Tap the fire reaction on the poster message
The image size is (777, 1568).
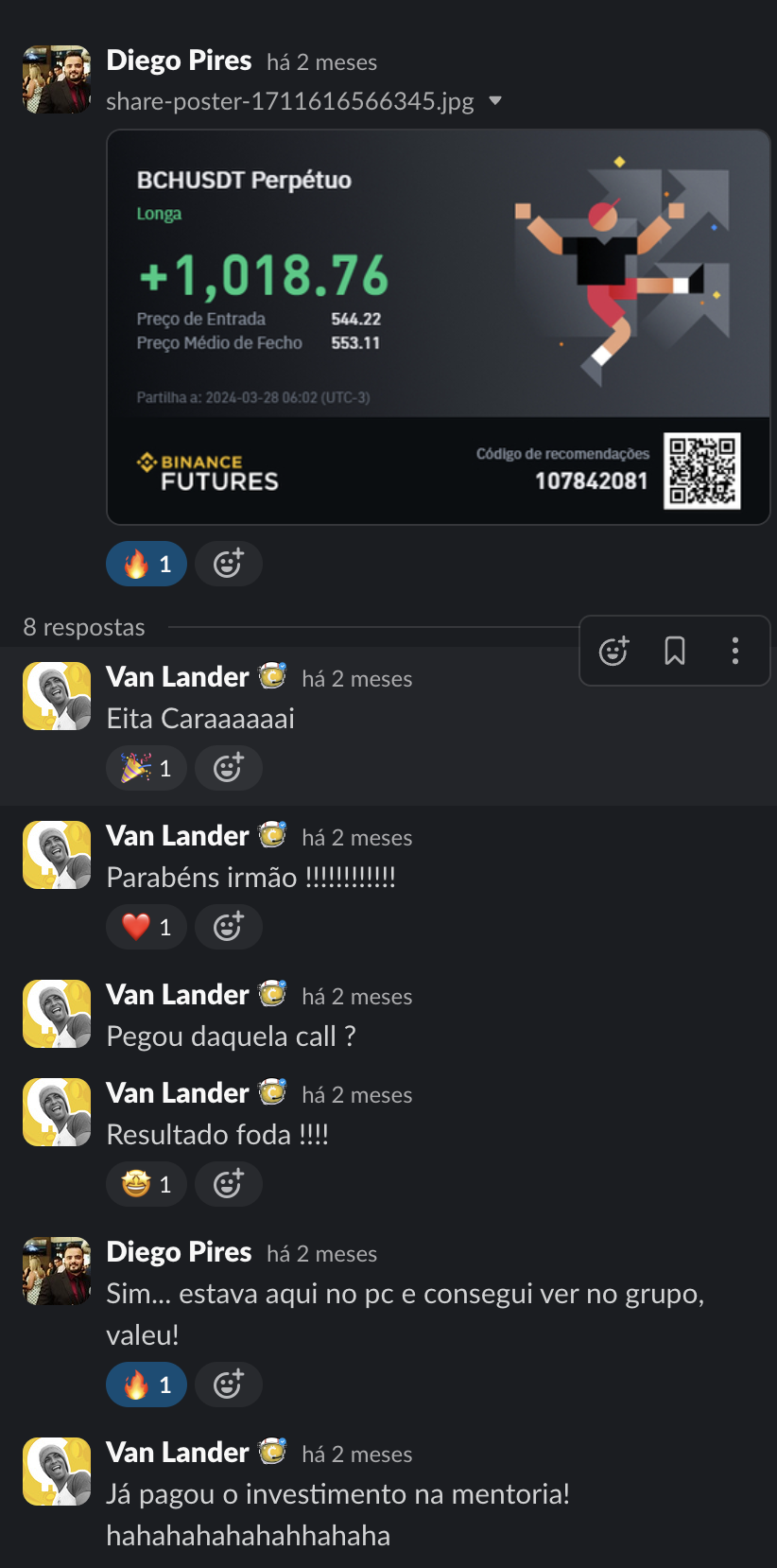tap(147, 564)
